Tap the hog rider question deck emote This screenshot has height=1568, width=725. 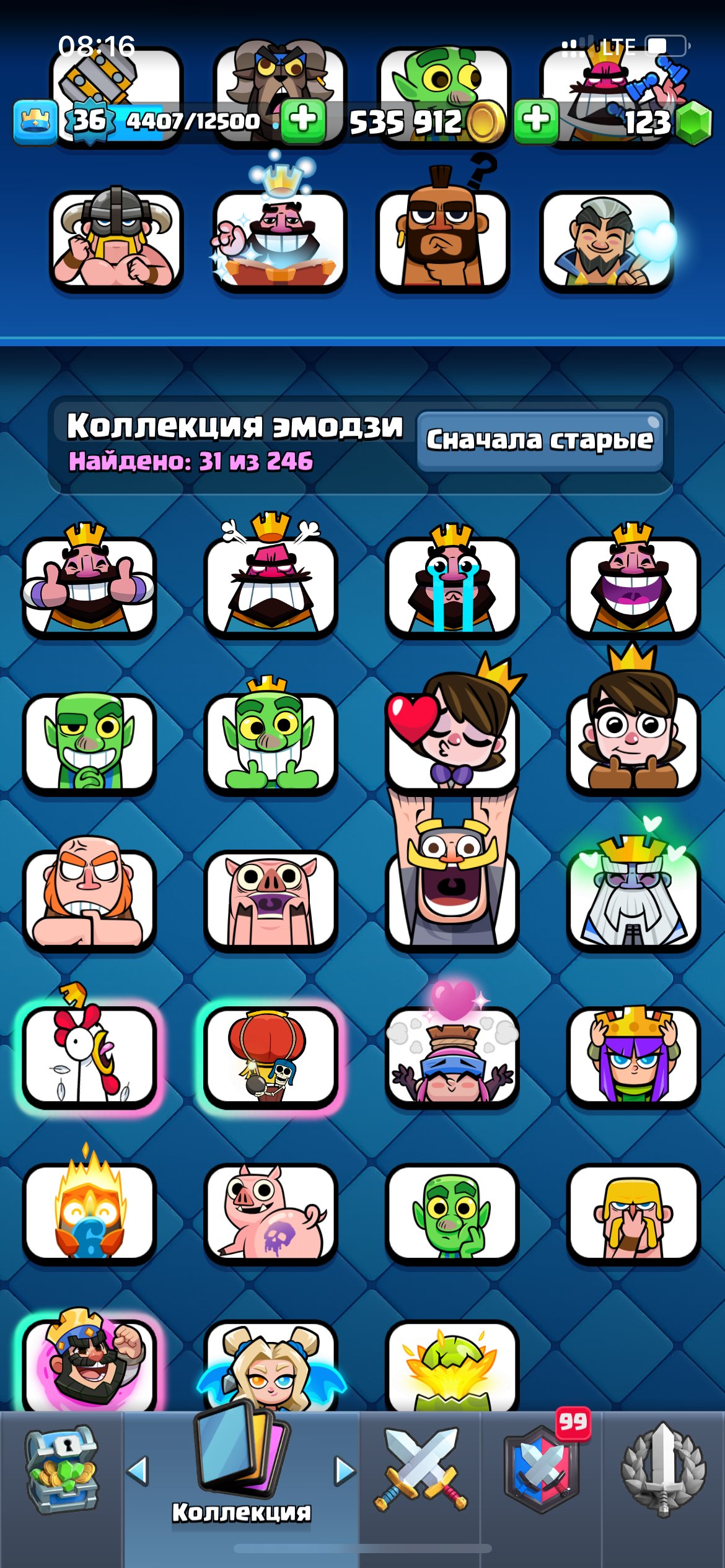tap(442, 240)
